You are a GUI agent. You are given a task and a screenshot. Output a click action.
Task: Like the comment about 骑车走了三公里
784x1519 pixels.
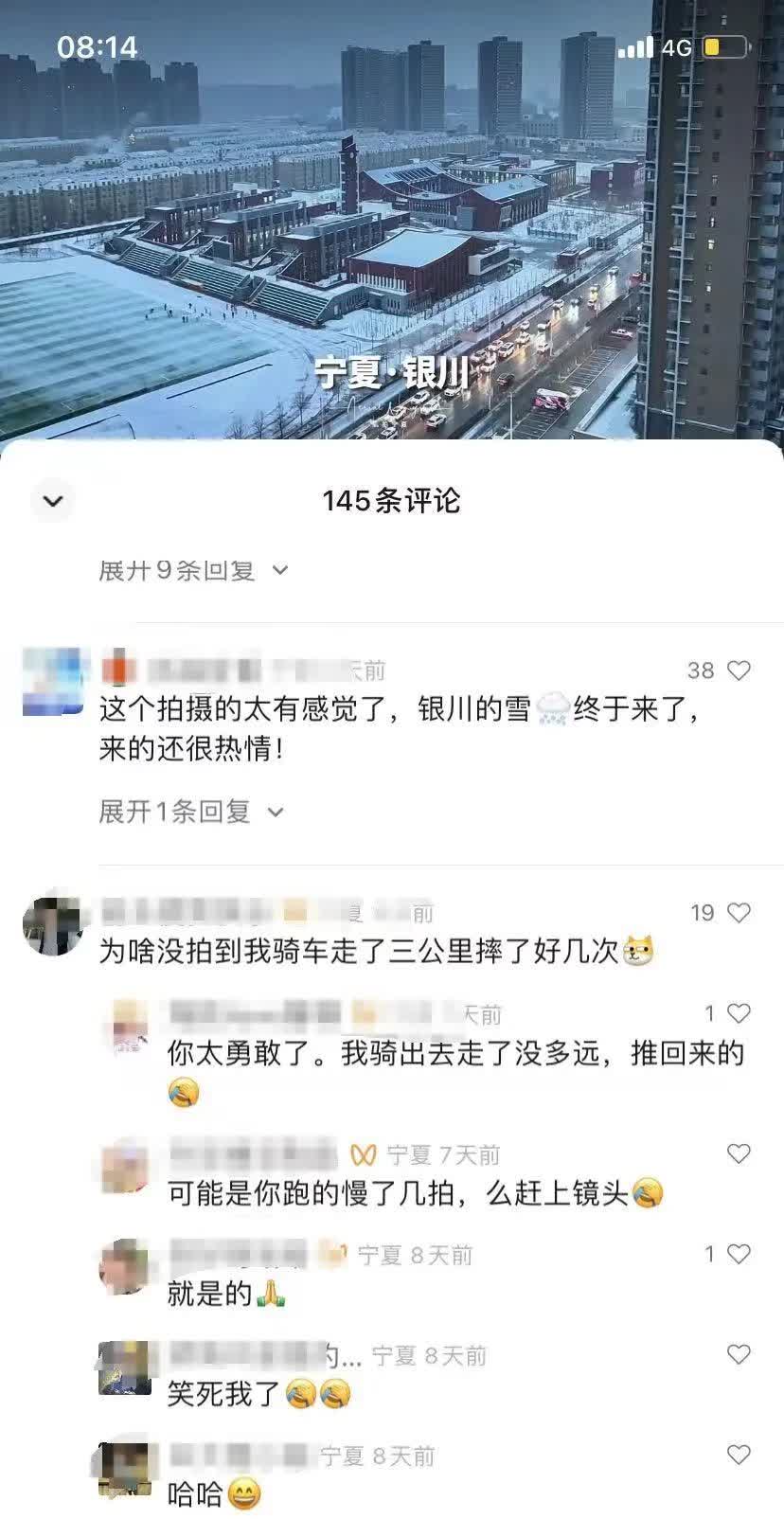tap(738, 912)
